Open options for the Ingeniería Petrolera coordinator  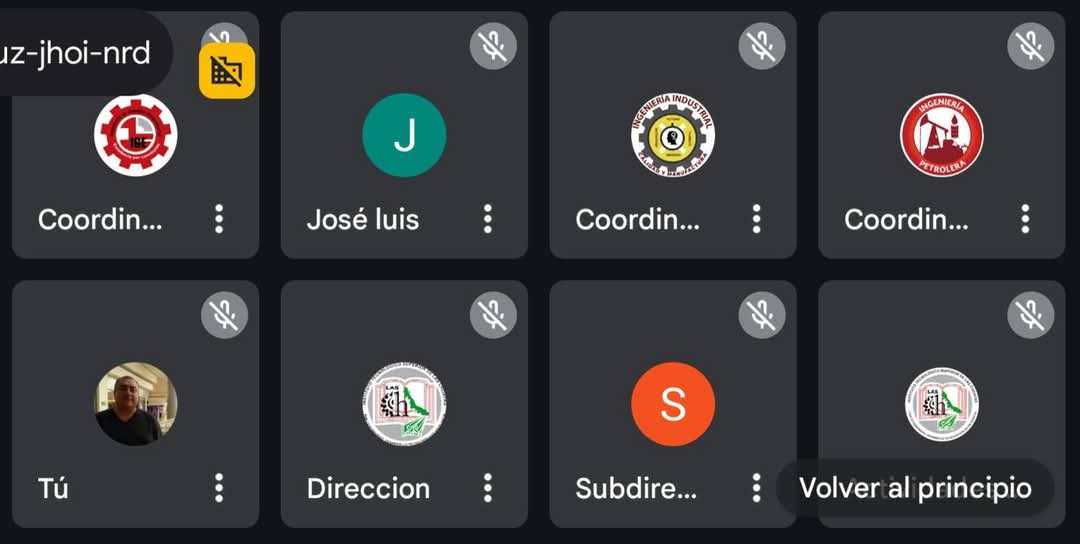(x=1025, y=219)
